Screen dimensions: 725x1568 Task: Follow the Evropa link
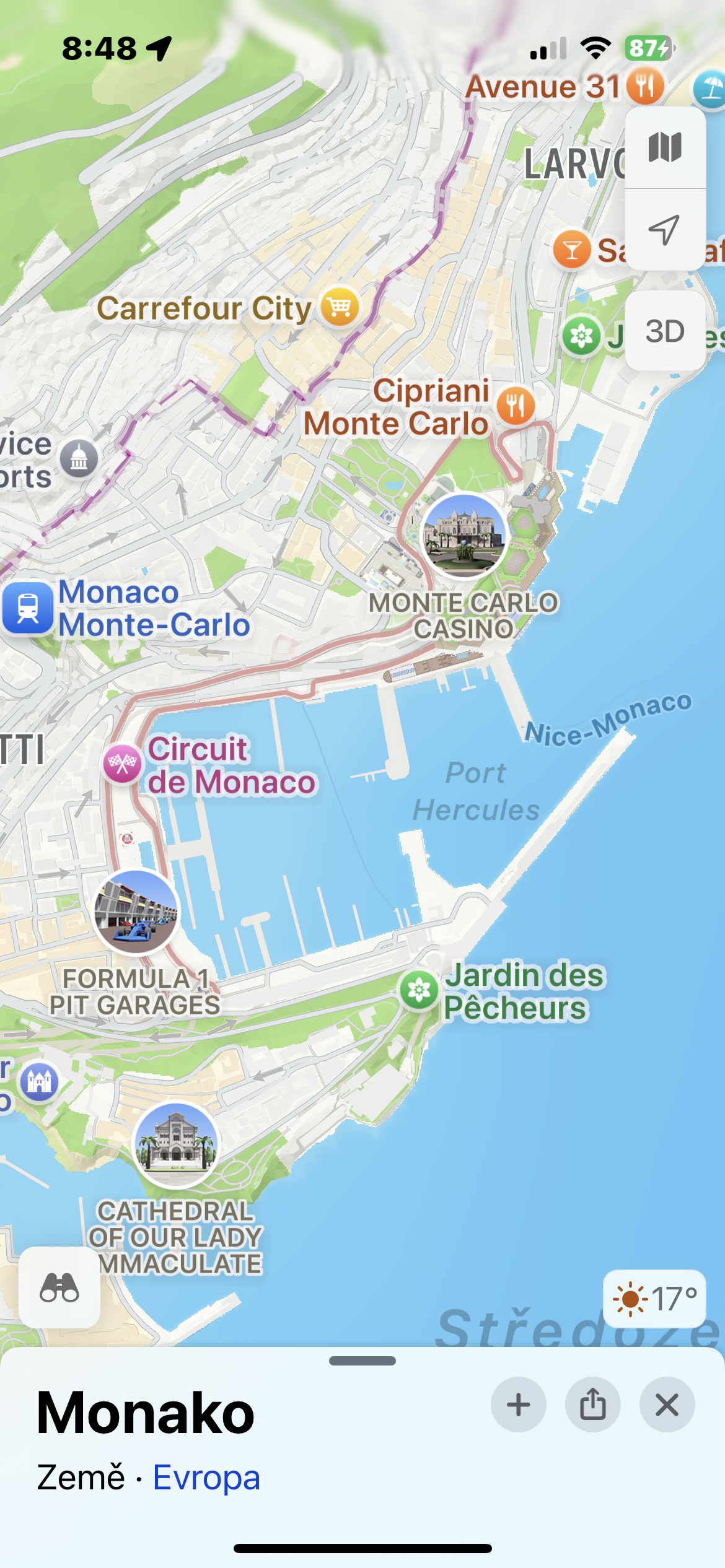pyautogui.click(x=206, y=1478)
